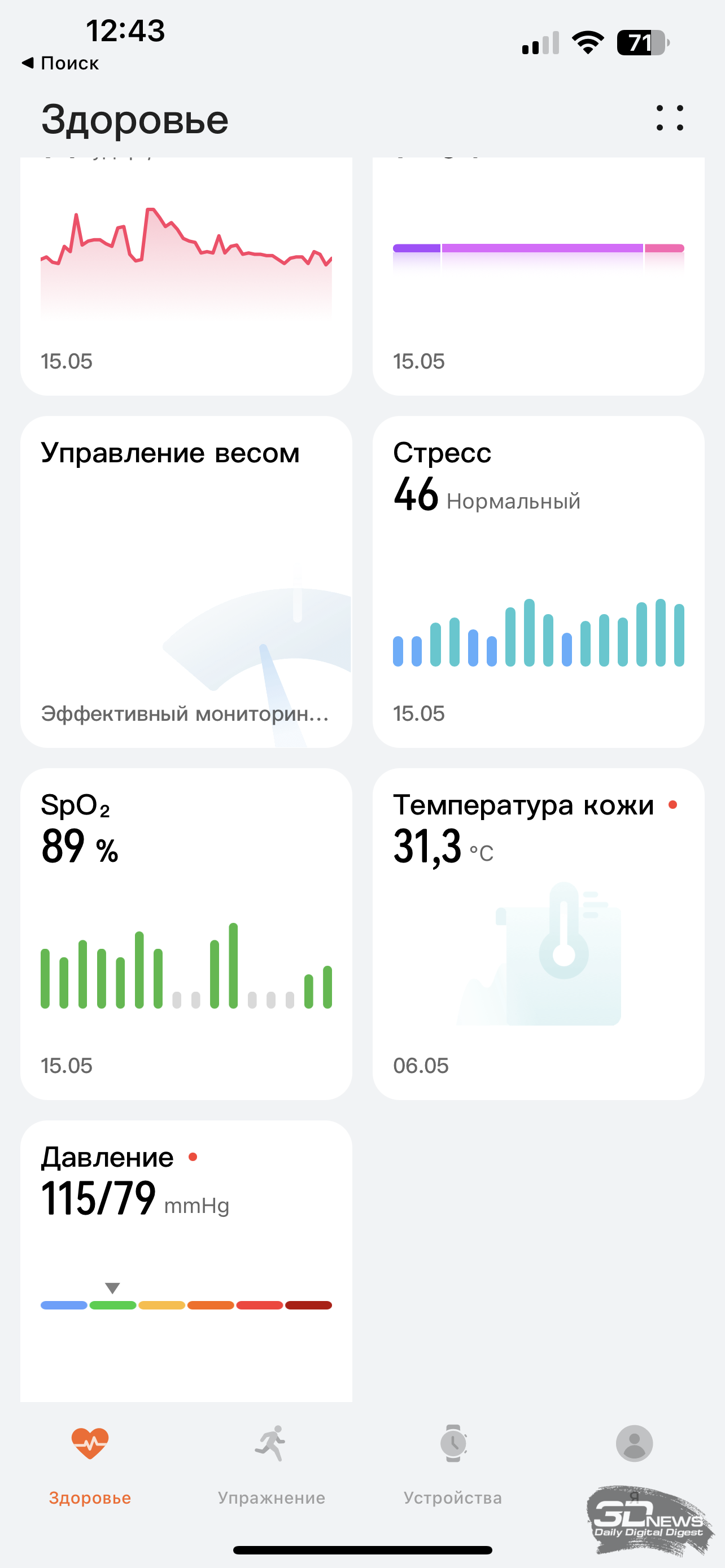Open the Управление весом card
725x1568 pixels.
[186, 582]
